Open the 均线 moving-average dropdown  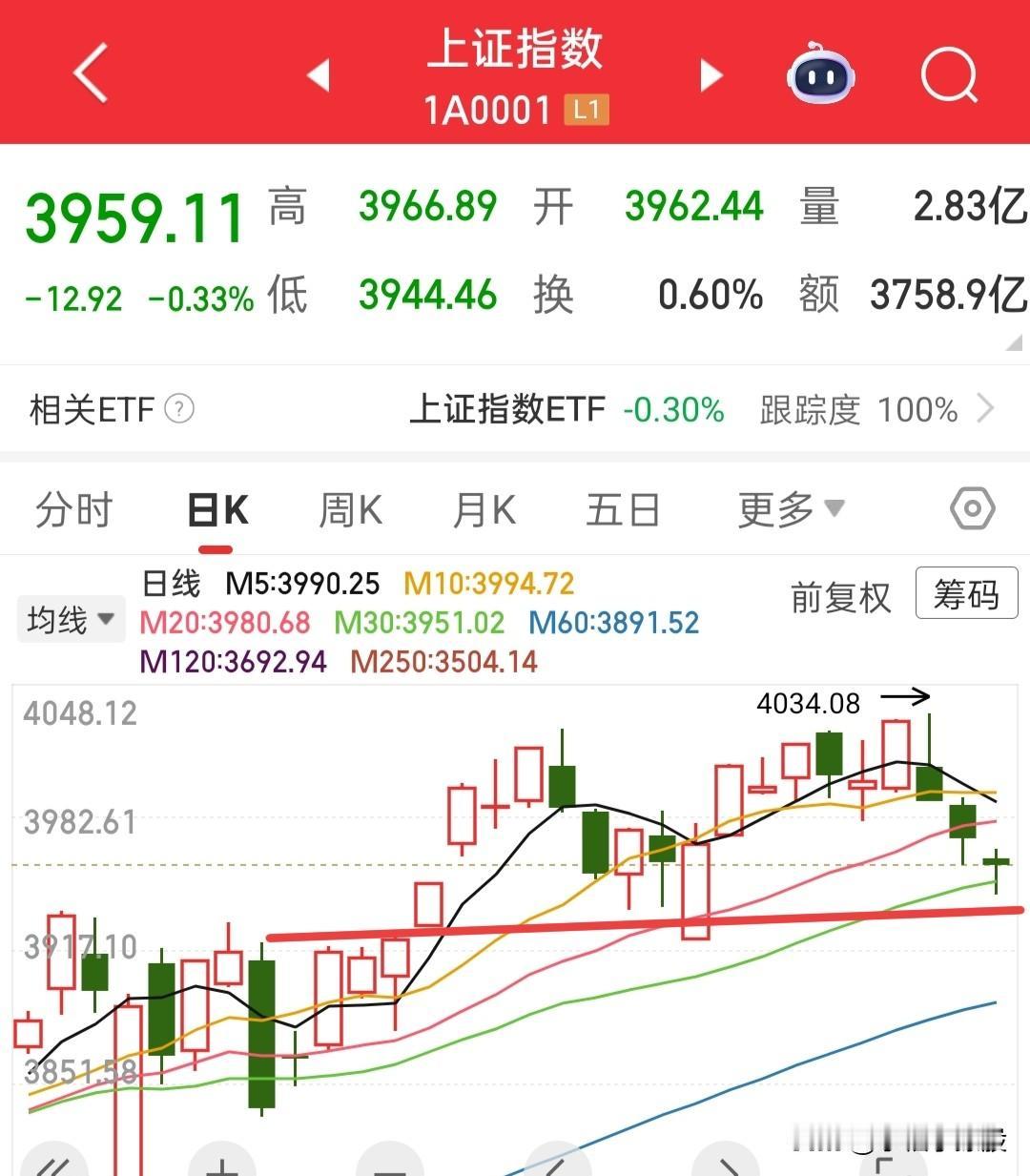click(71, 618)
